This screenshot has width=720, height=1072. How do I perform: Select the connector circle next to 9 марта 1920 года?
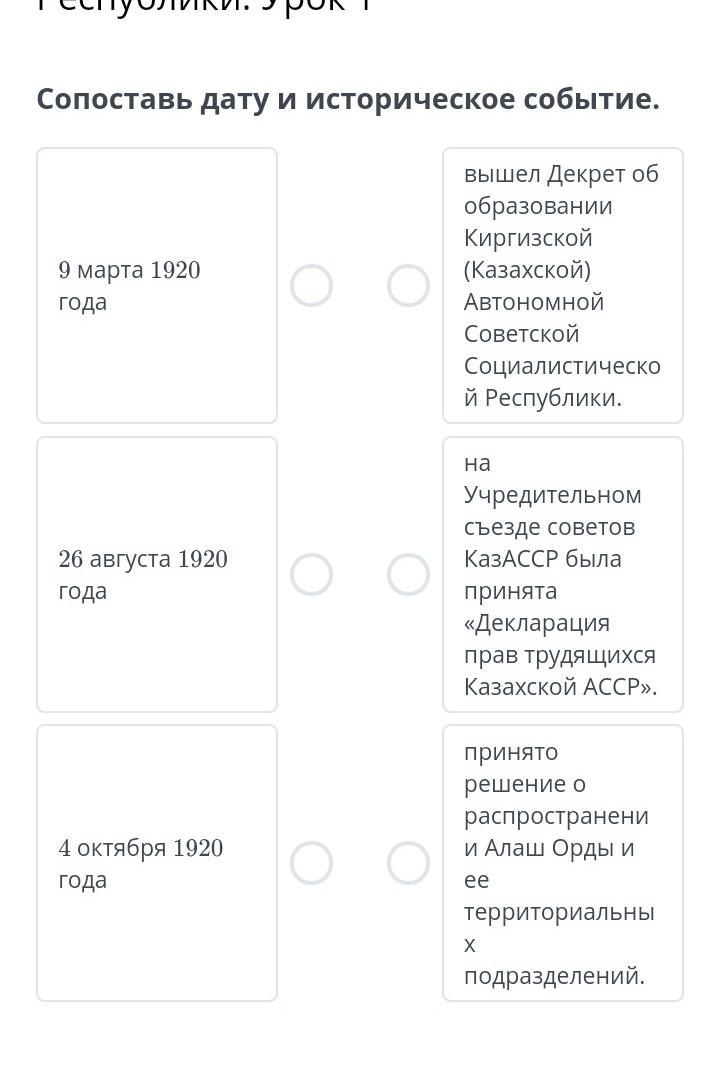coord(311,286)
